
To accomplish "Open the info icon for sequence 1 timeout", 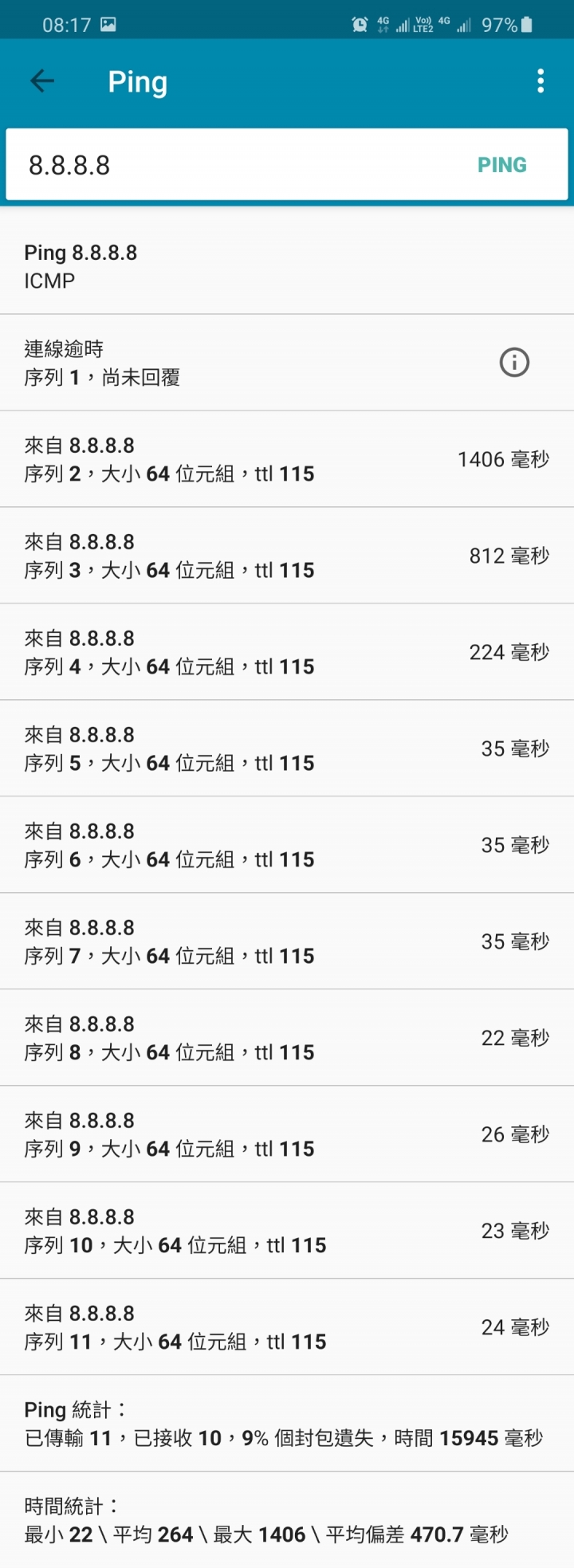I will [x=514, y=363].
